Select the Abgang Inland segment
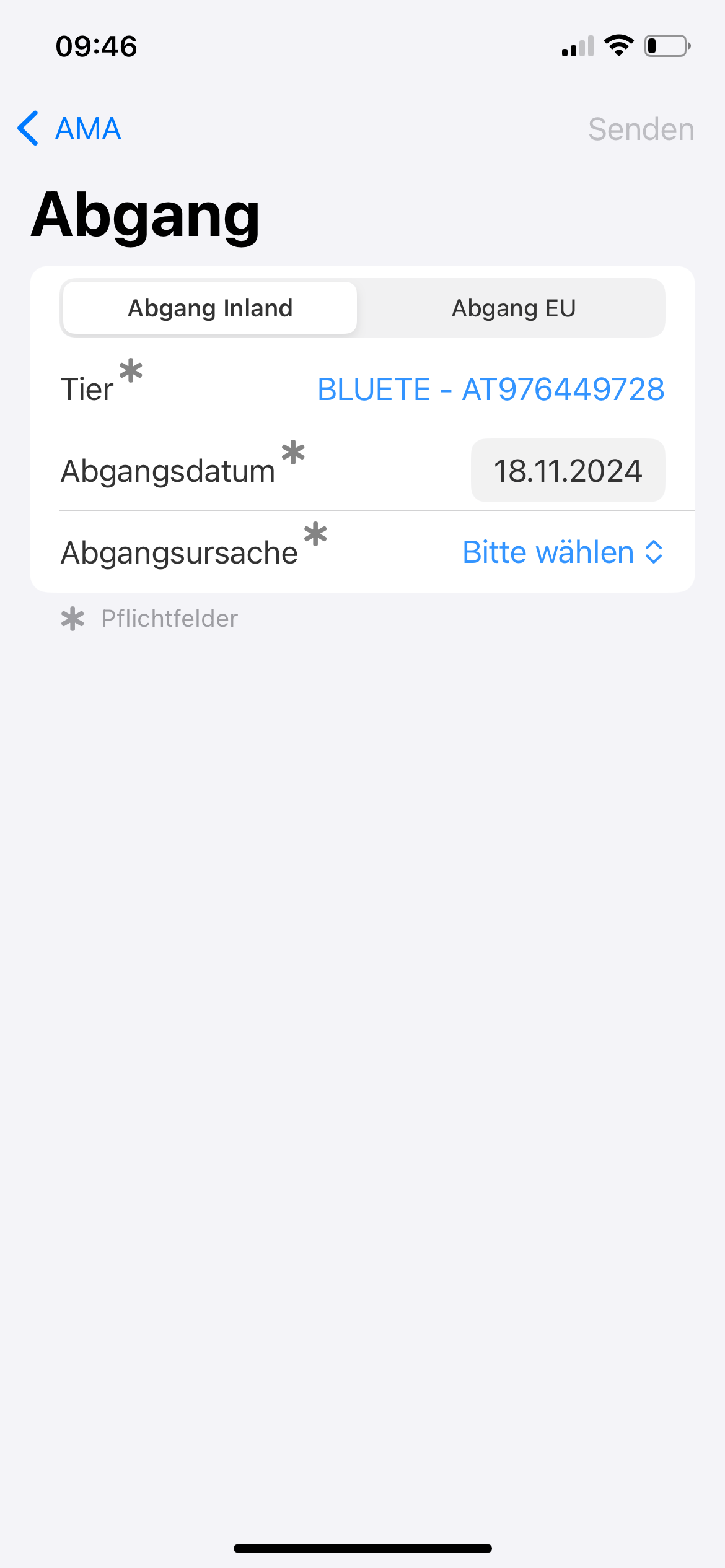 [x=210, y=308]
